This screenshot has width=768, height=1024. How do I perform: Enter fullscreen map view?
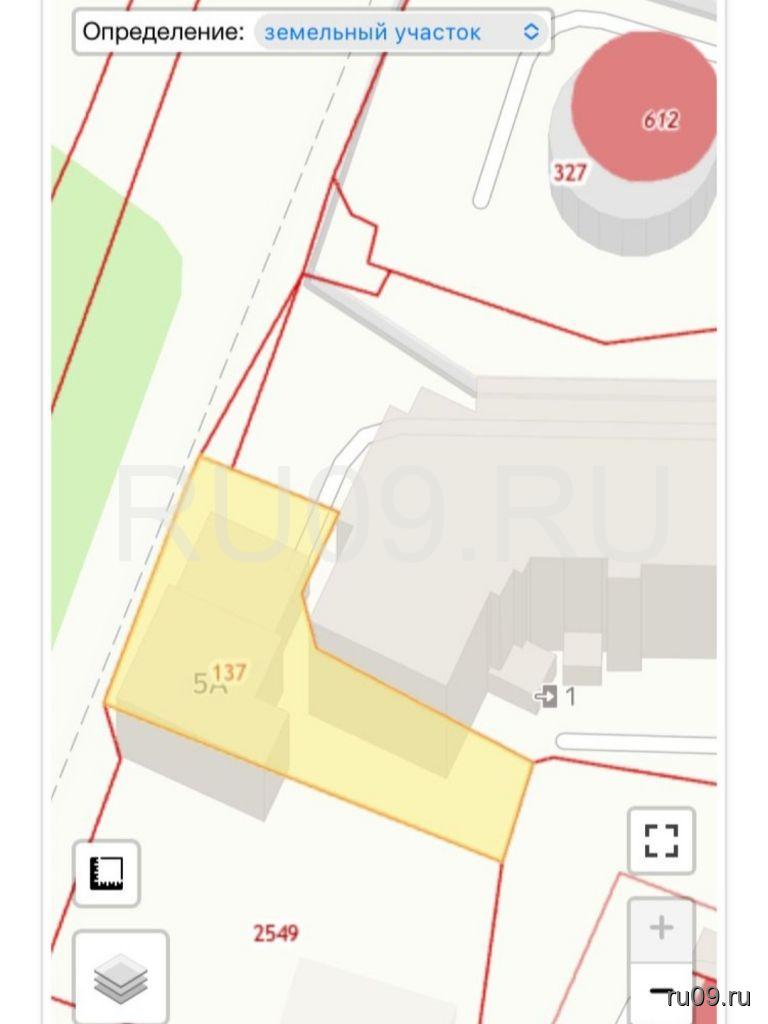point(661,841)
